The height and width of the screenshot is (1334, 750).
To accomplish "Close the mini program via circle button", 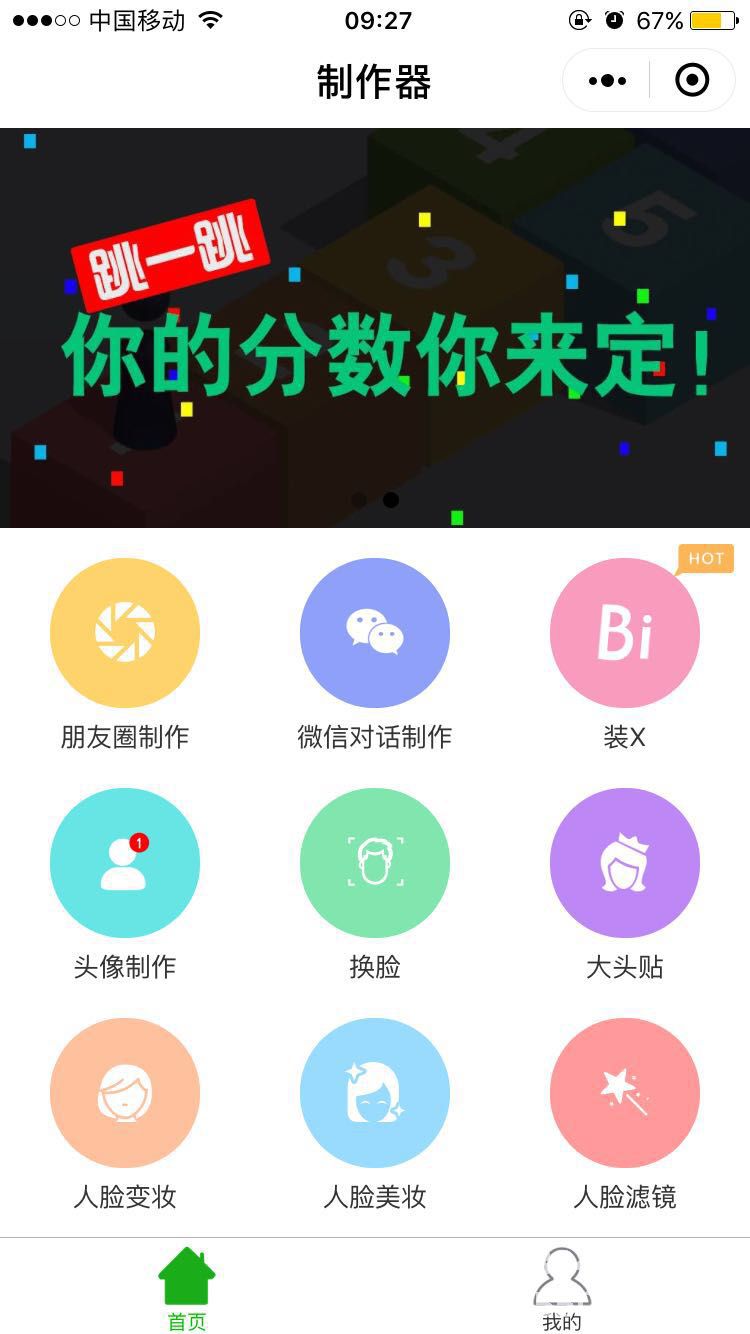I will pos(692,81).
